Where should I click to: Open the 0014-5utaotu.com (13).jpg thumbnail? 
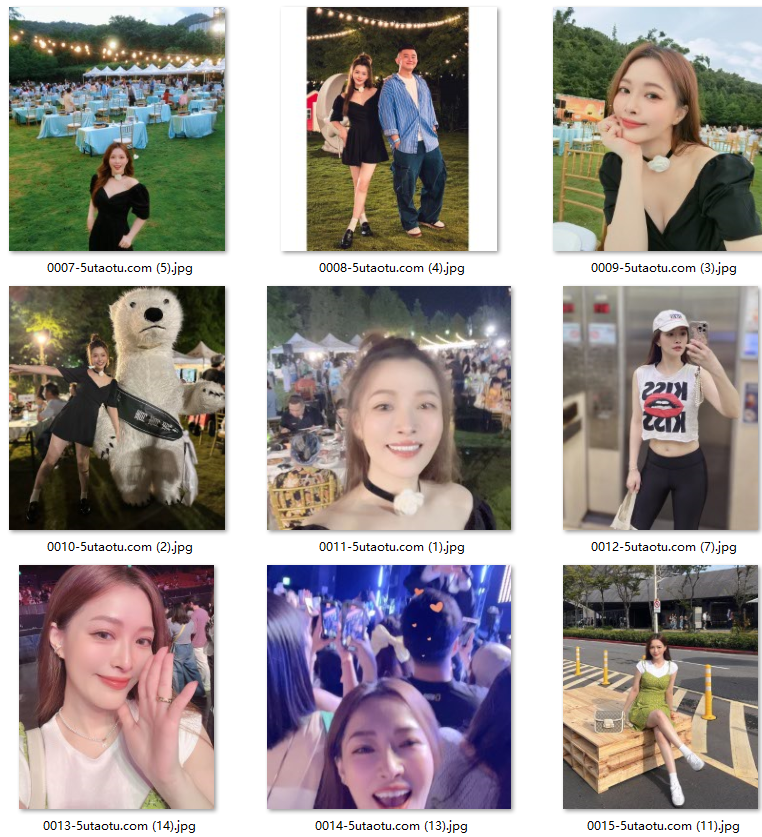click(x=389, y=687)
